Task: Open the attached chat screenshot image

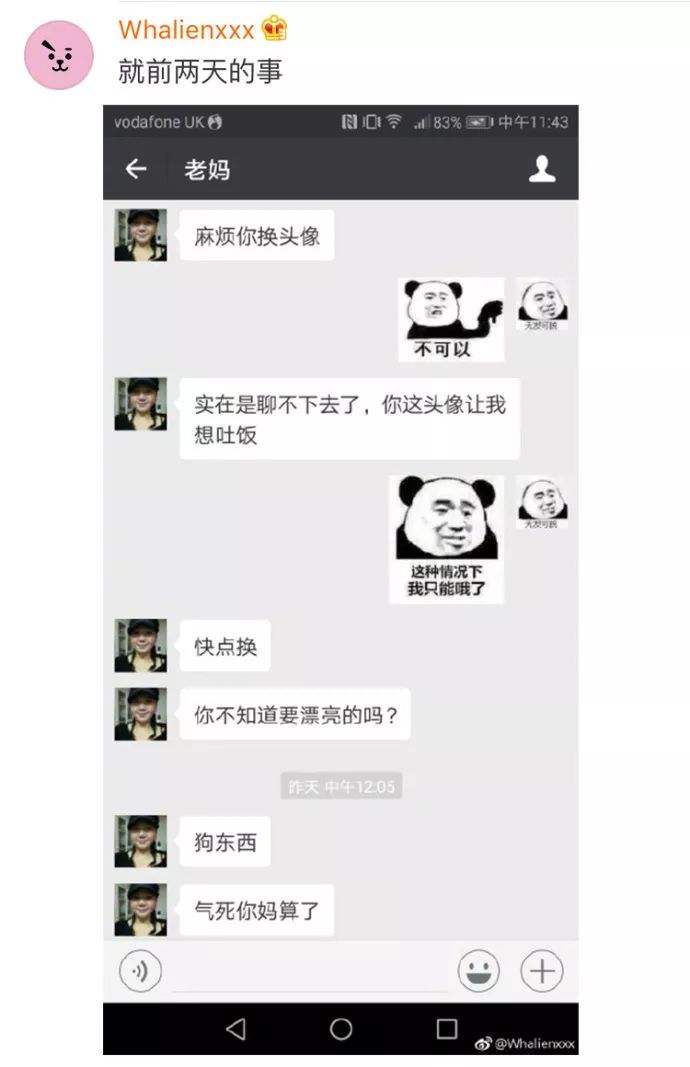Action: coord(340,580)
